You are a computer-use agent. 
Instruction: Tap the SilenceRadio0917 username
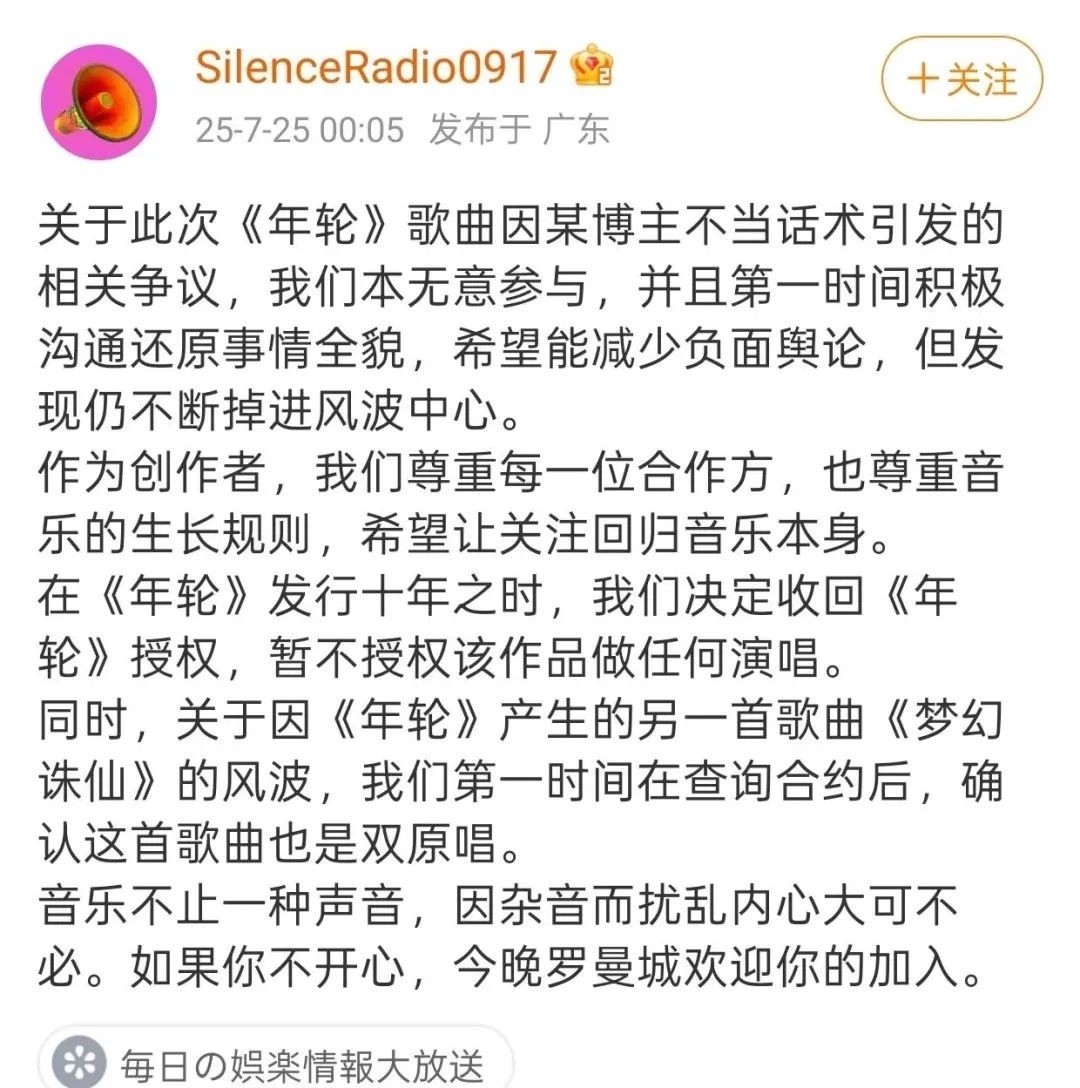click(375, 67)
